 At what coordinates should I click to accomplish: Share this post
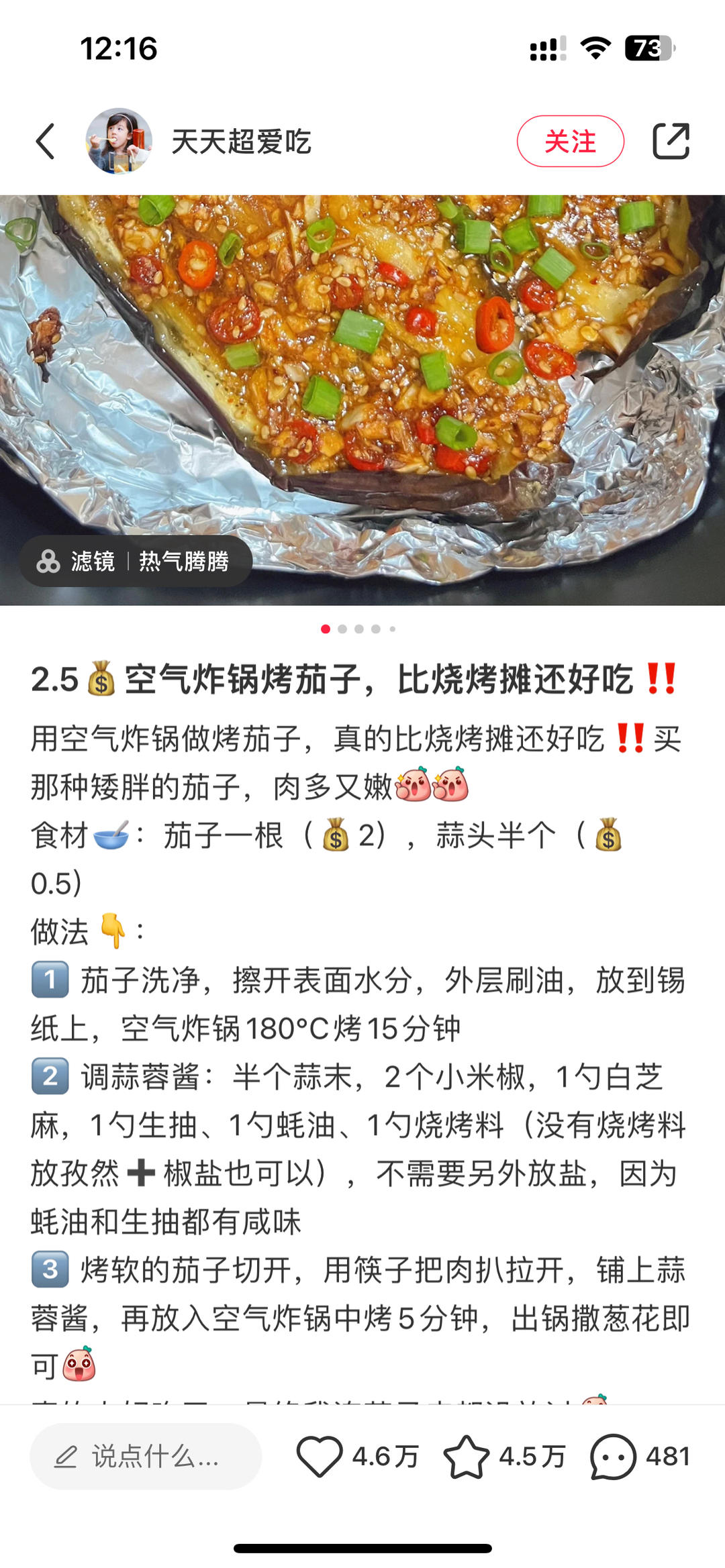[x=671, y=141]
